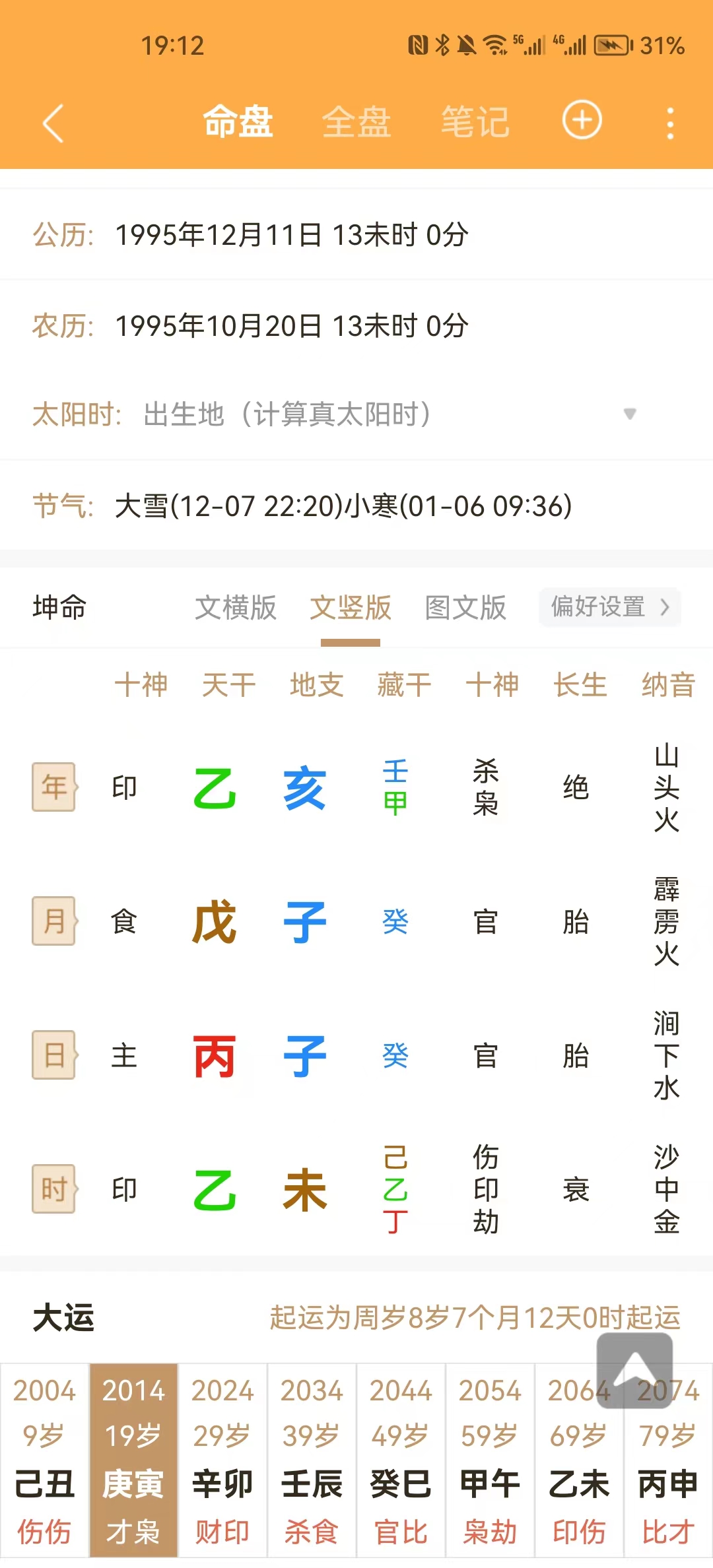Tap the 日 pillar label
Viewport: 713px width, 1568px height.
54,1055
